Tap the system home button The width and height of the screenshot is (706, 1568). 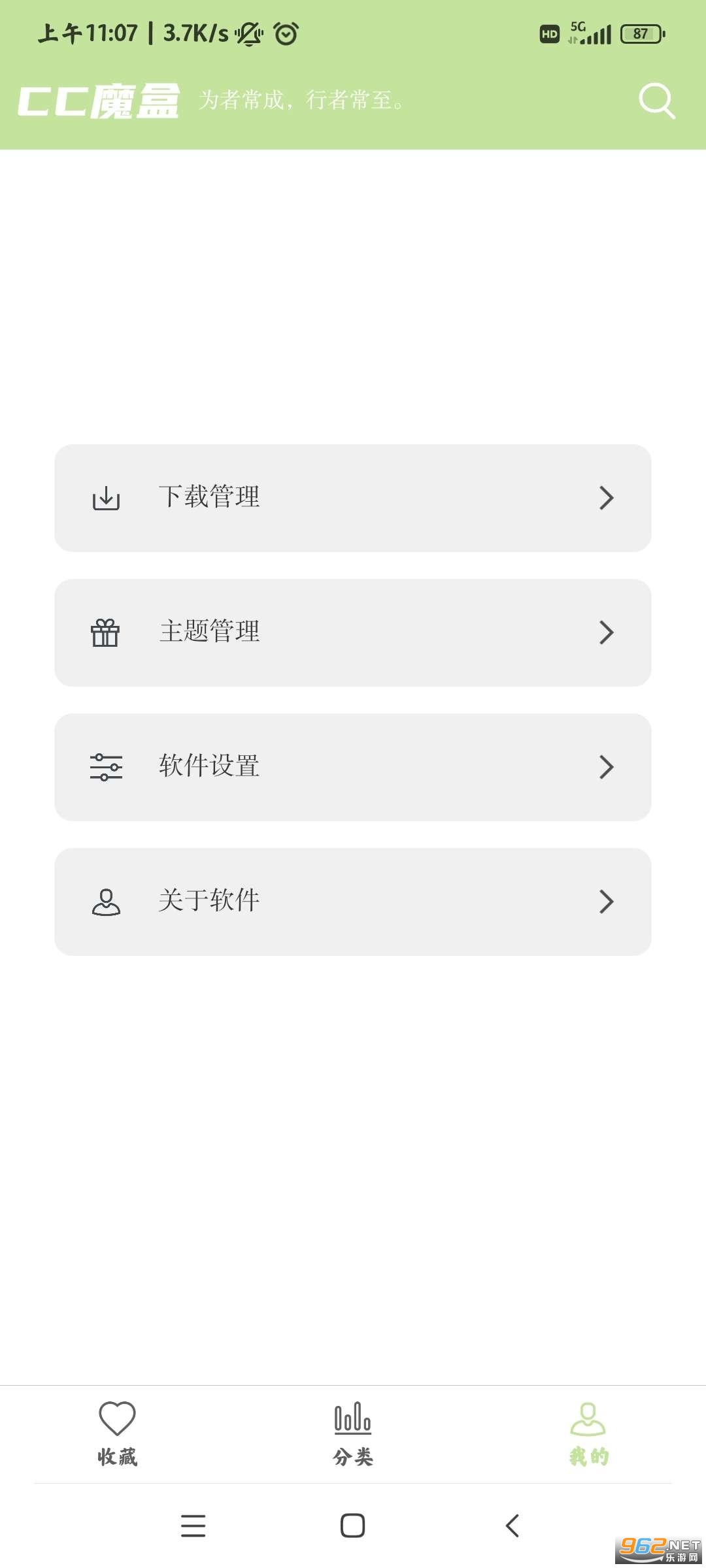tap(353, 1526)
